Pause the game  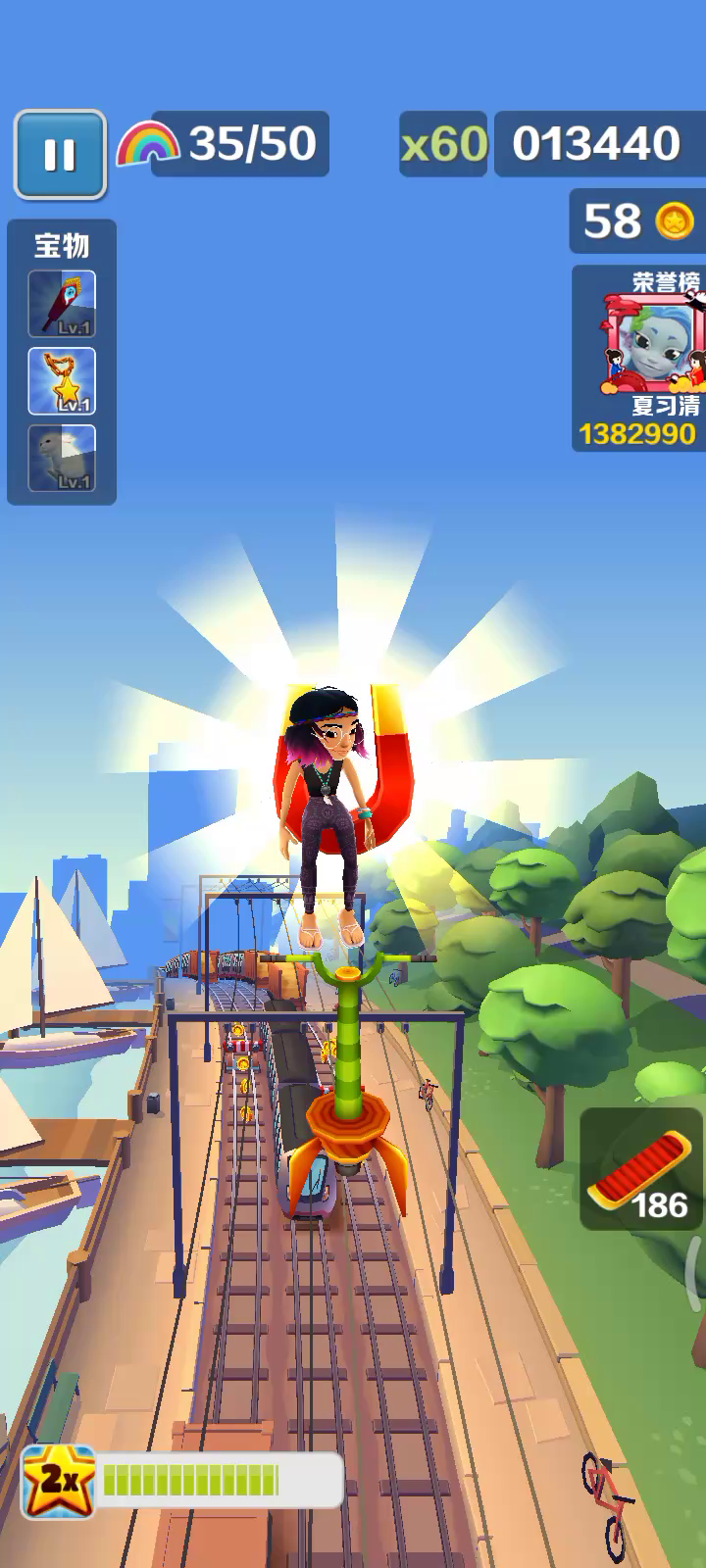coord(60,155)
